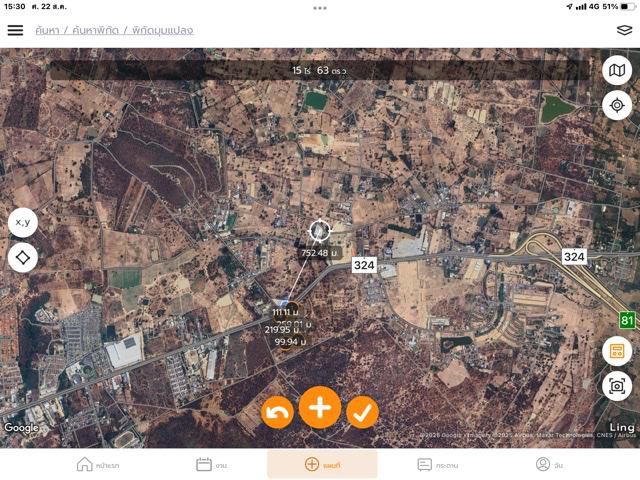Image resolution: width=640 pixels, height=480 pixels.
Task: Change the base map type
Action: (617, 70)
